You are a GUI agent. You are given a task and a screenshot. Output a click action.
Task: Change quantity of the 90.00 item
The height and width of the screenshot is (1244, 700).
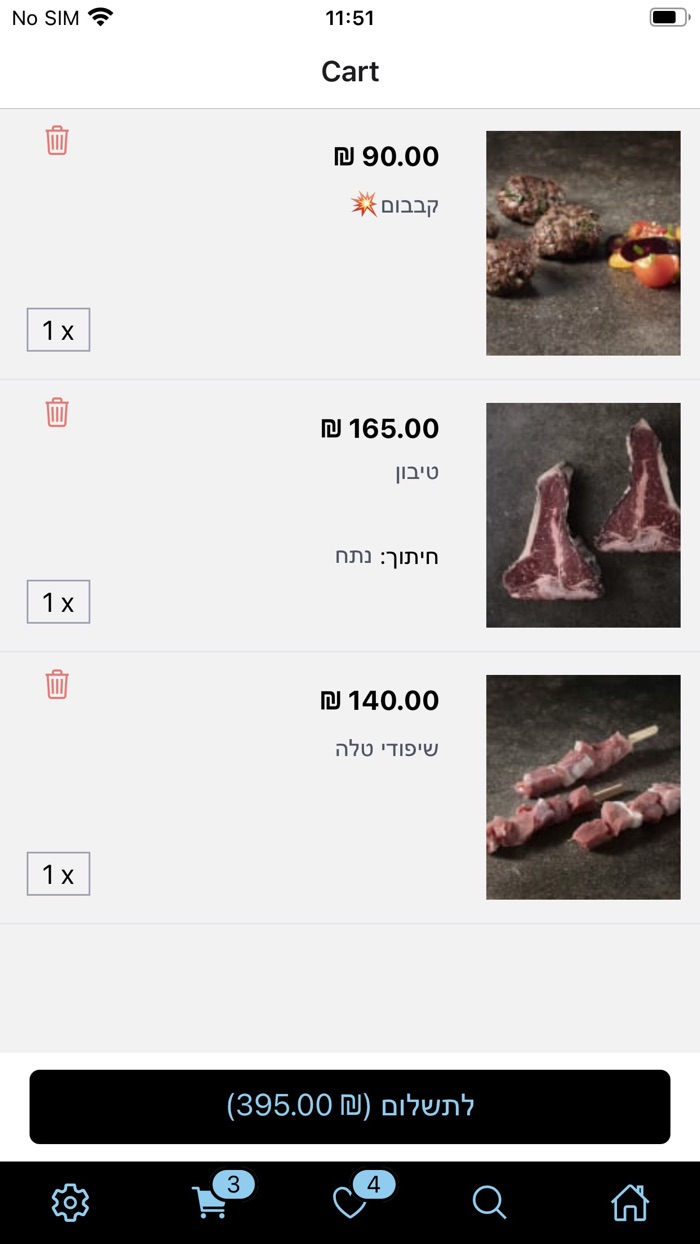(58, 330)
